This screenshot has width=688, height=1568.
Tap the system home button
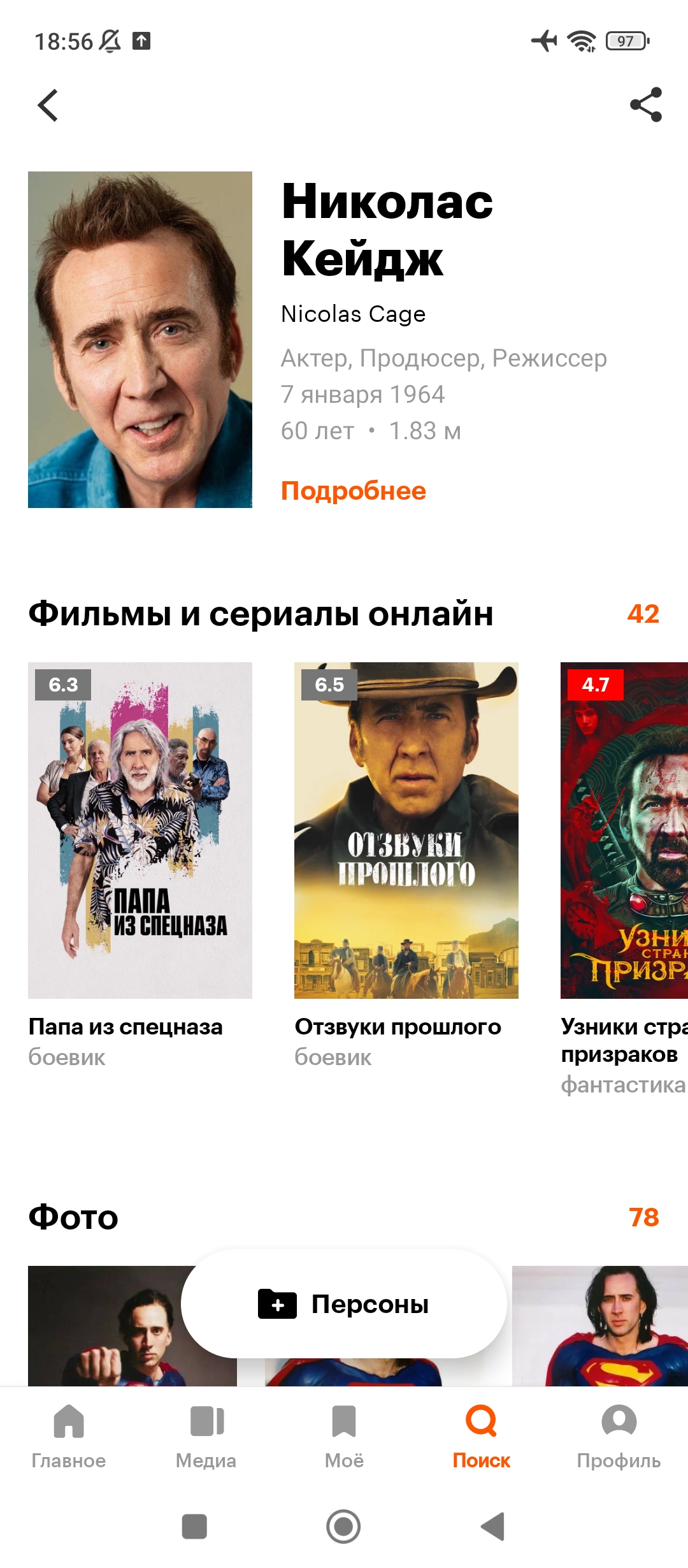(344, 1527)
